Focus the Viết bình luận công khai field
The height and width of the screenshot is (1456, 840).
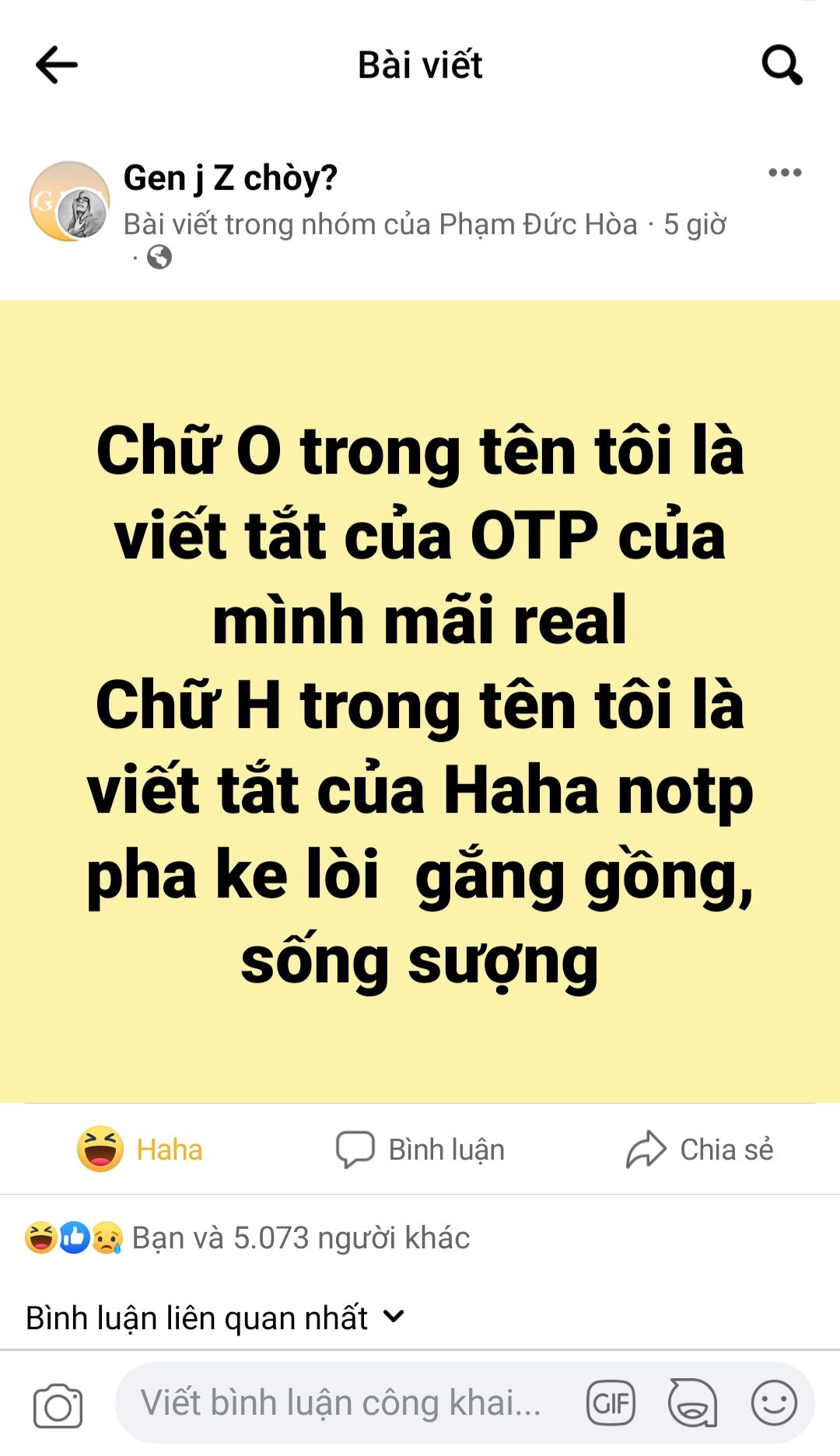click(341, 1403)
